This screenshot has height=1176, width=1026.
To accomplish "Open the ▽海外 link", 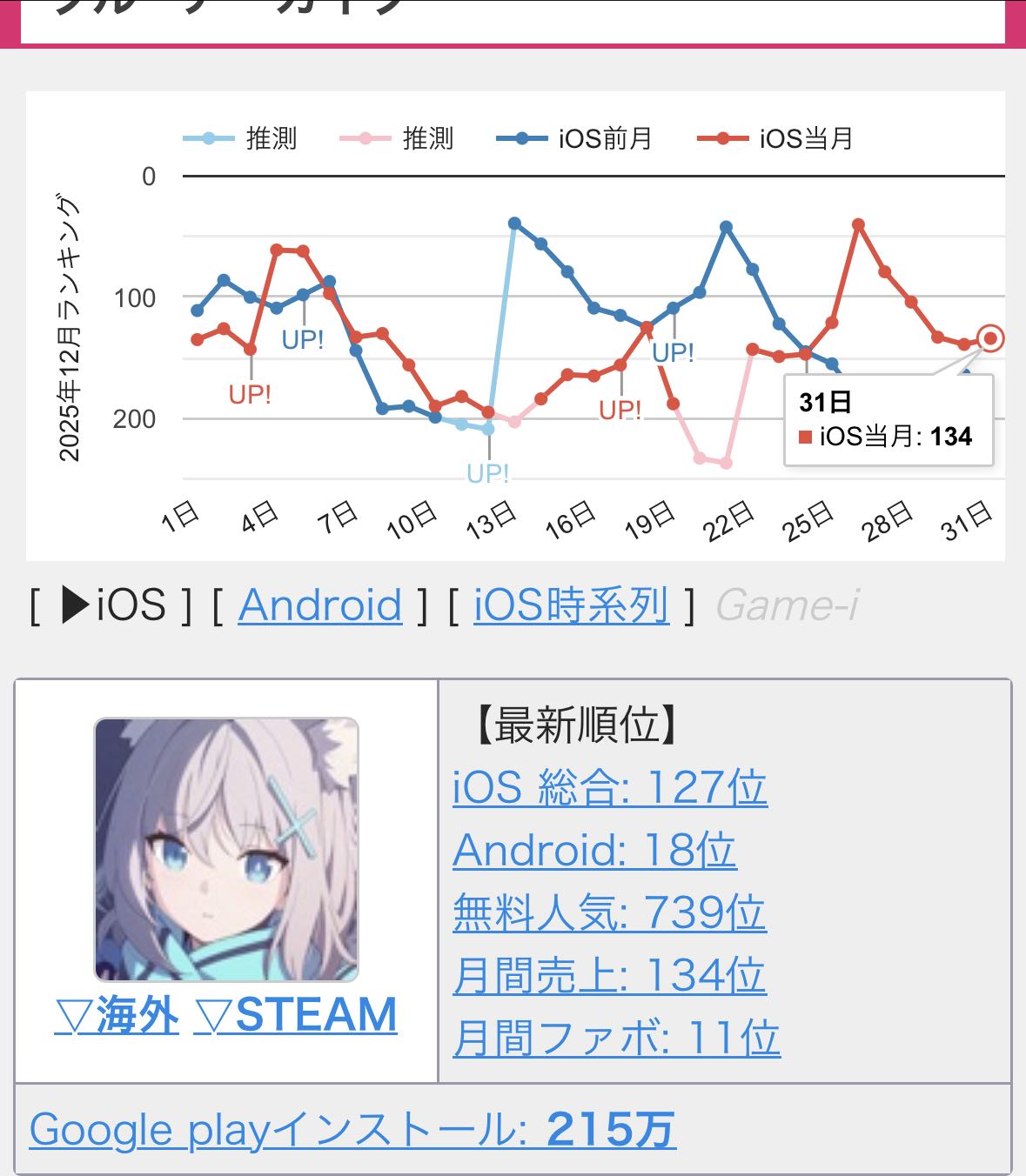I will coord(117,1015).
